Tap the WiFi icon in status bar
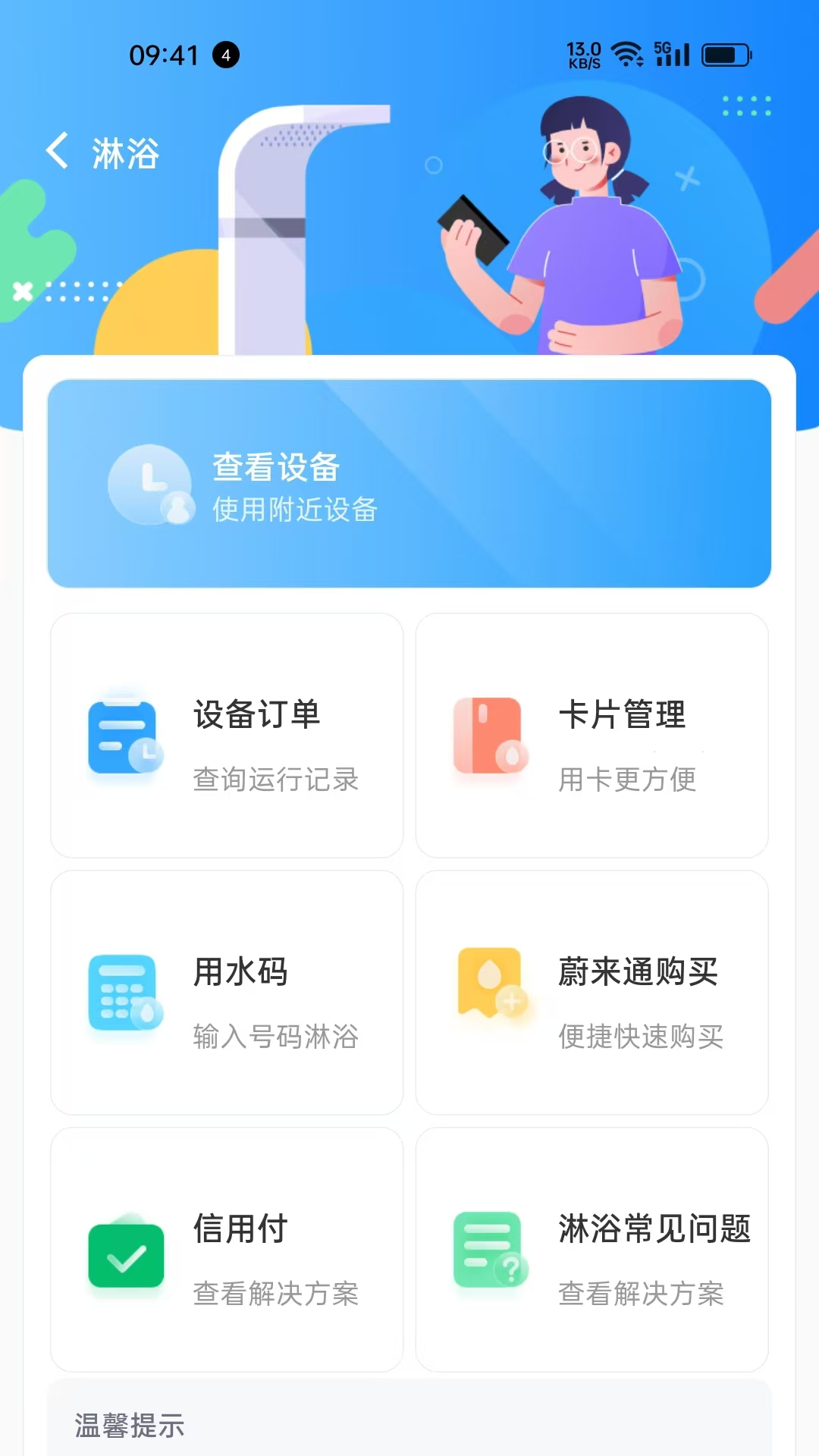This screenshot has width=819, height=1456. coord(626,53)
